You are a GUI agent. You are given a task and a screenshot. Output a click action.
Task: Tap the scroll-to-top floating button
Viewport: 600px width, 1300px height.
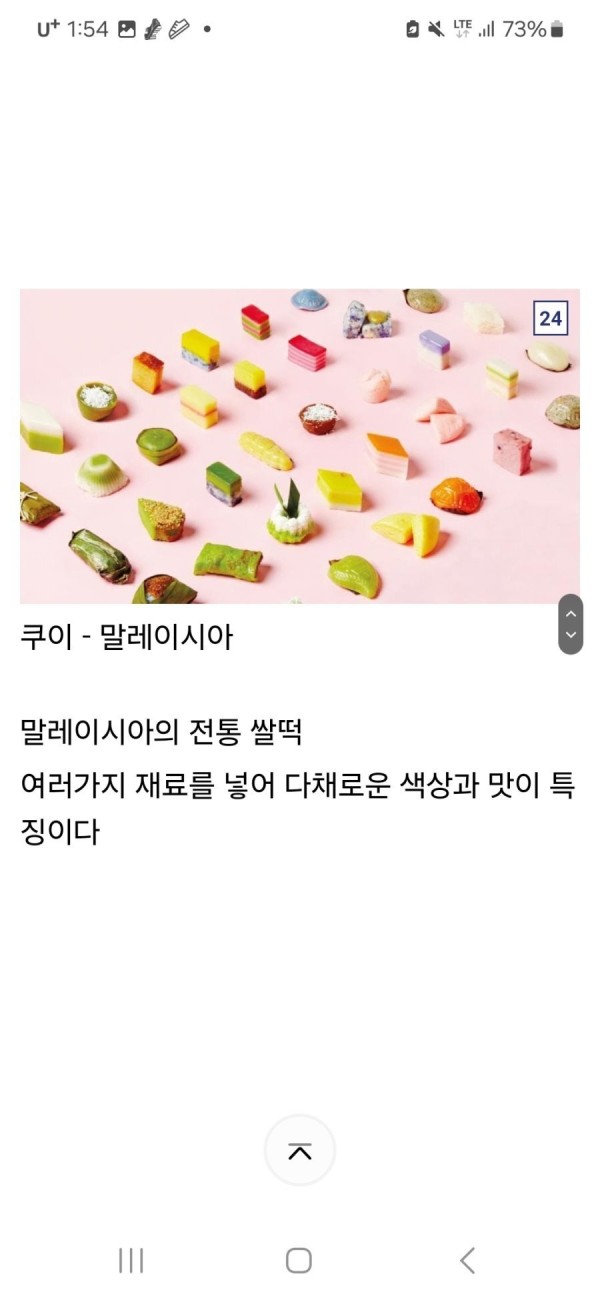pyautogui.click(x=300, y=1151)
